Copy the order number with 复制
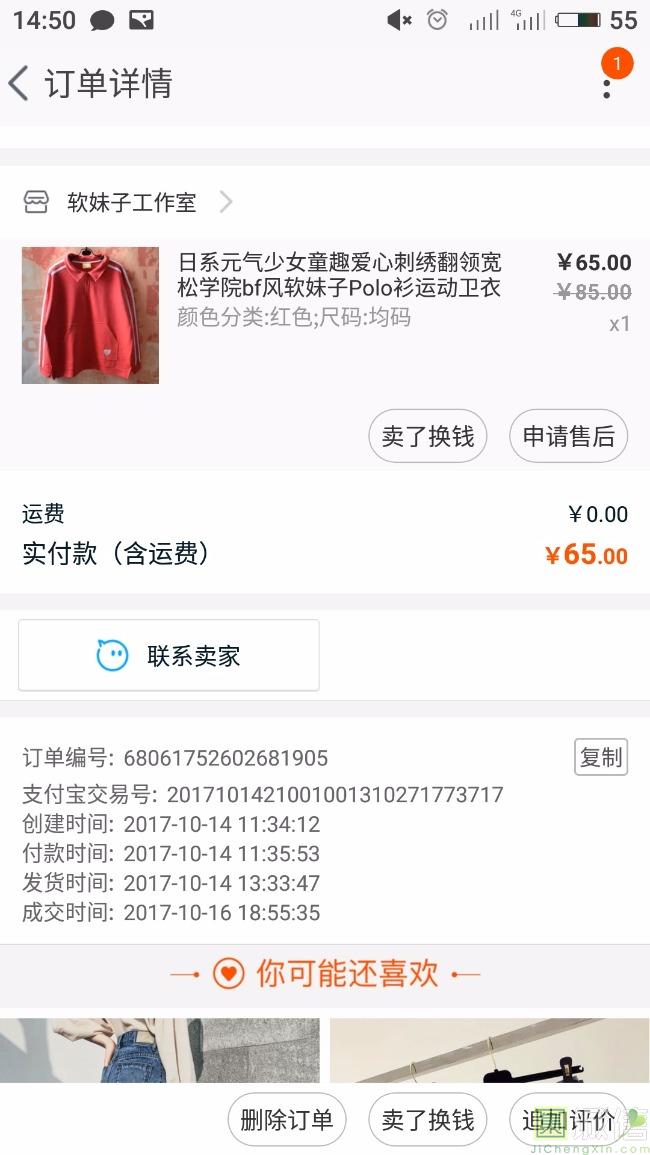 [x=601, y=756]
